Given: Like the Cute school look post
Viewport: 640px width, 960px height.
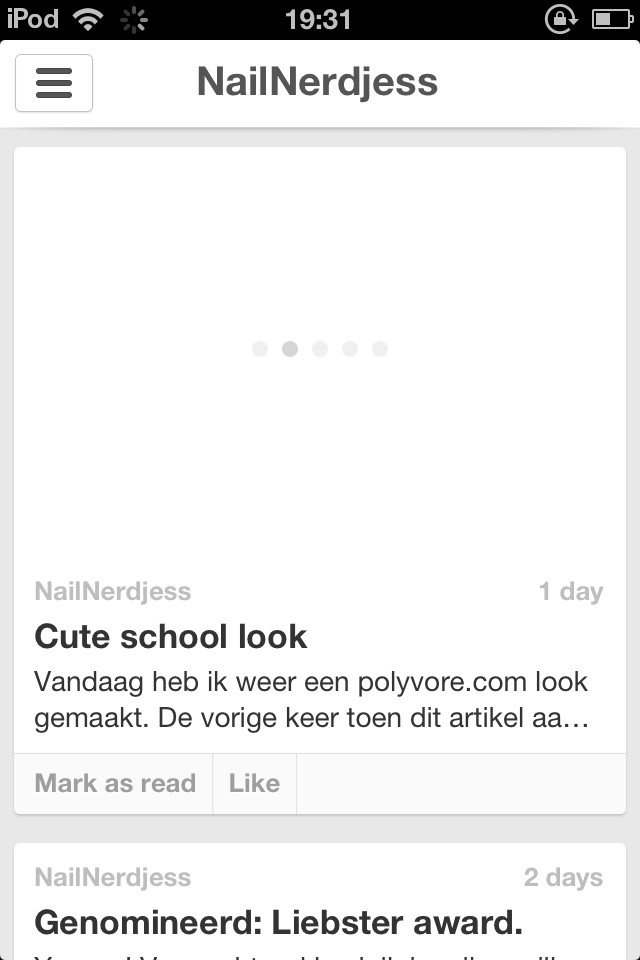Looking at the screenshot, I should click(254, 783).
